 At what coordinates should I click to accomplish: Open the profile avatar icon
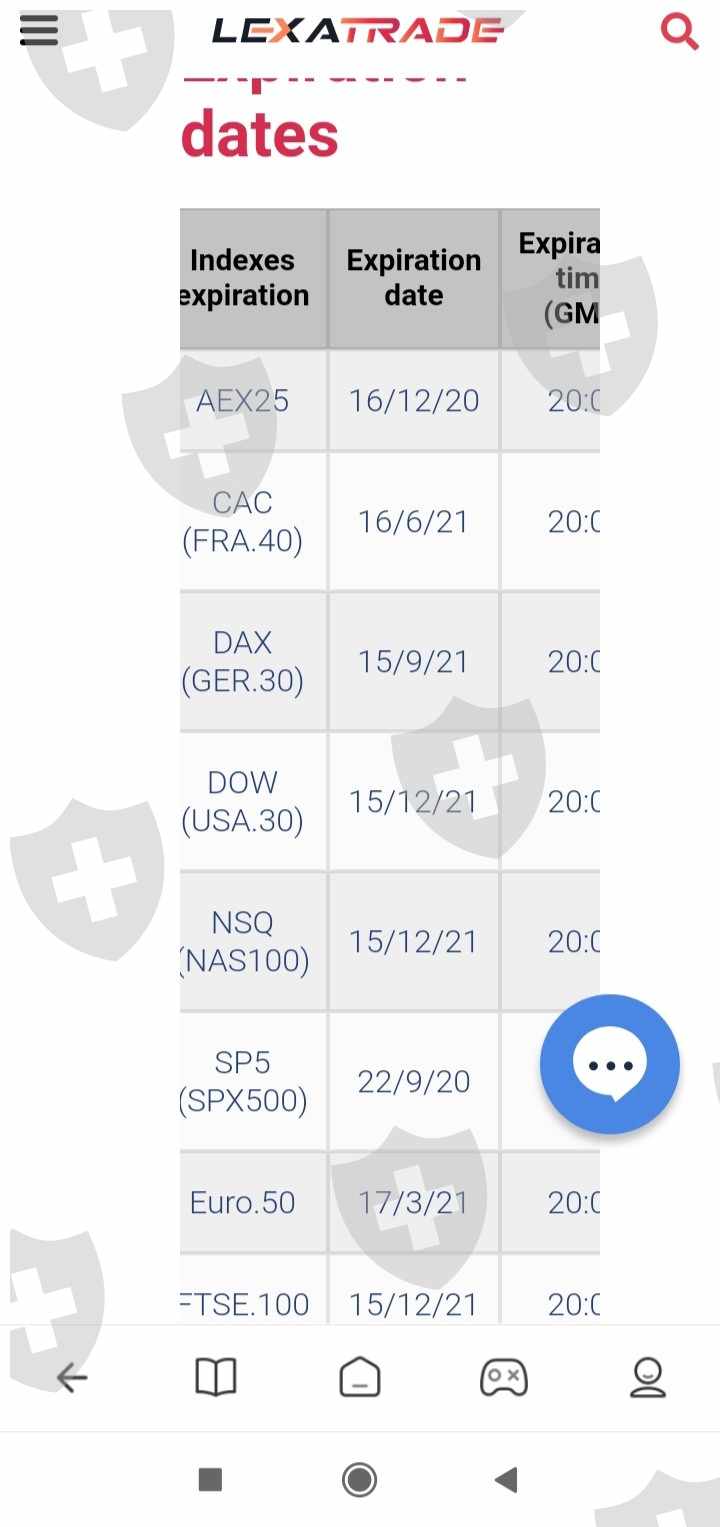648,1378
